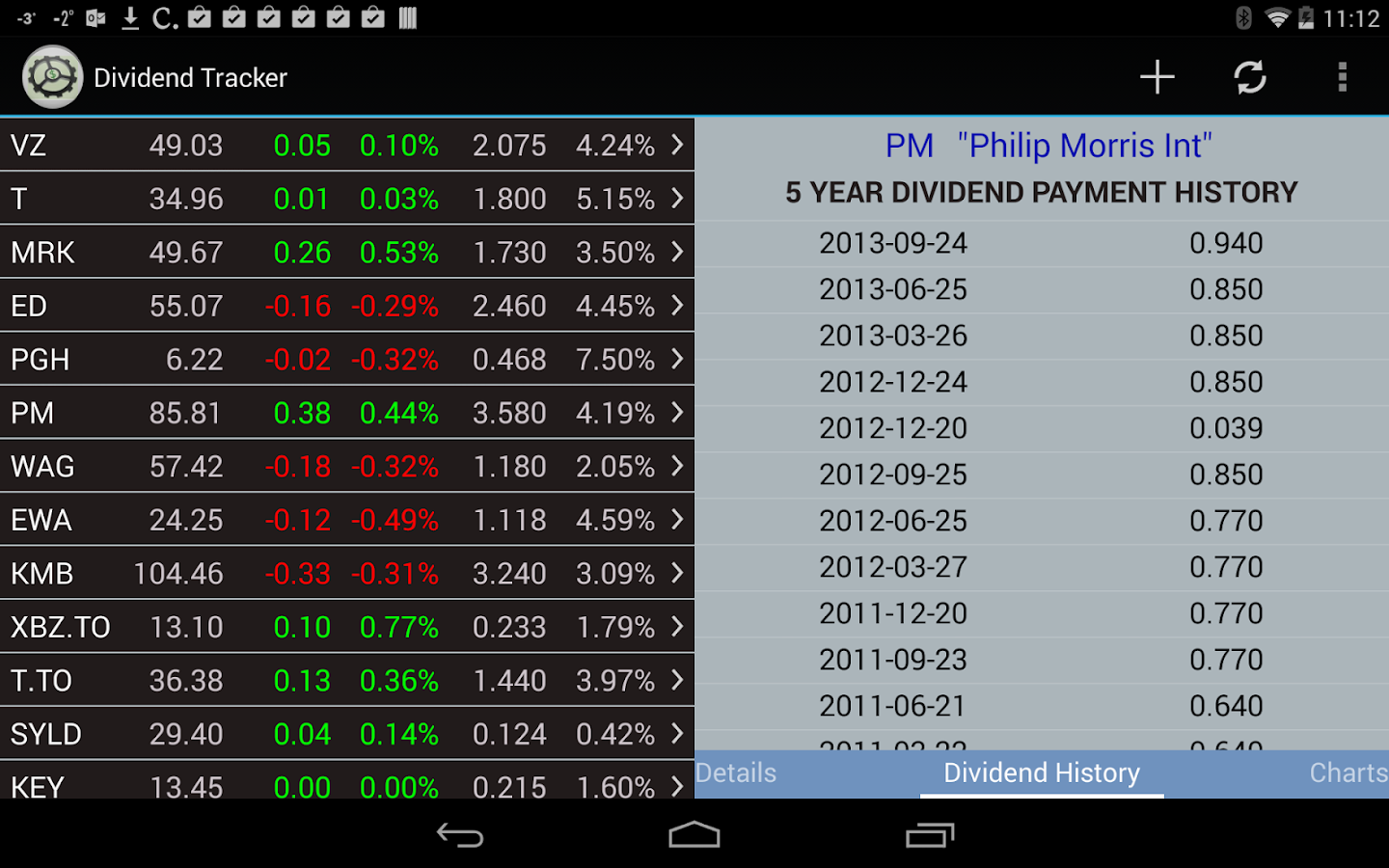Open the KEY stock row
Viewport: 1389px width, 868px height.
pyautogui.click(x=347, y=783)
